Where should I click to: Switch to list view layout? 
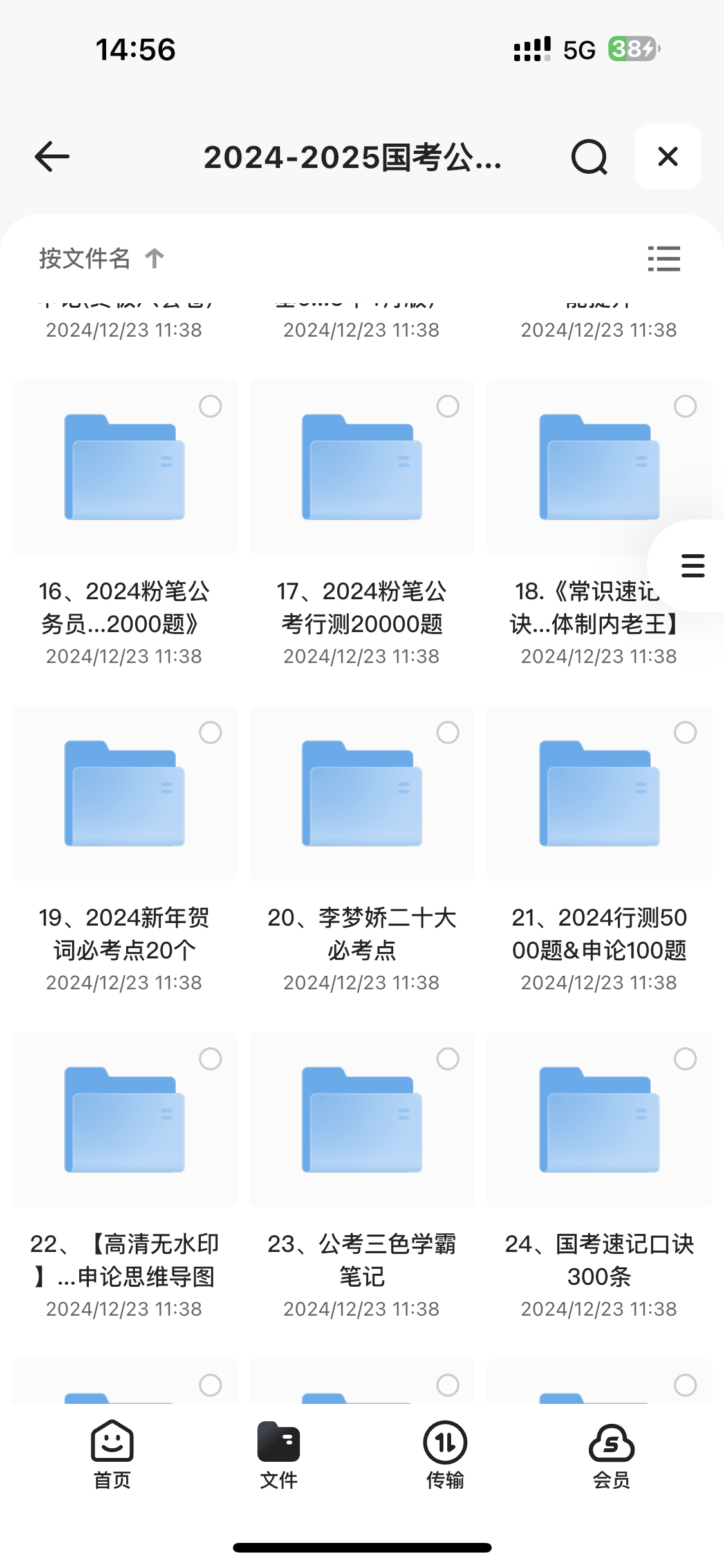tap(664, 259)
